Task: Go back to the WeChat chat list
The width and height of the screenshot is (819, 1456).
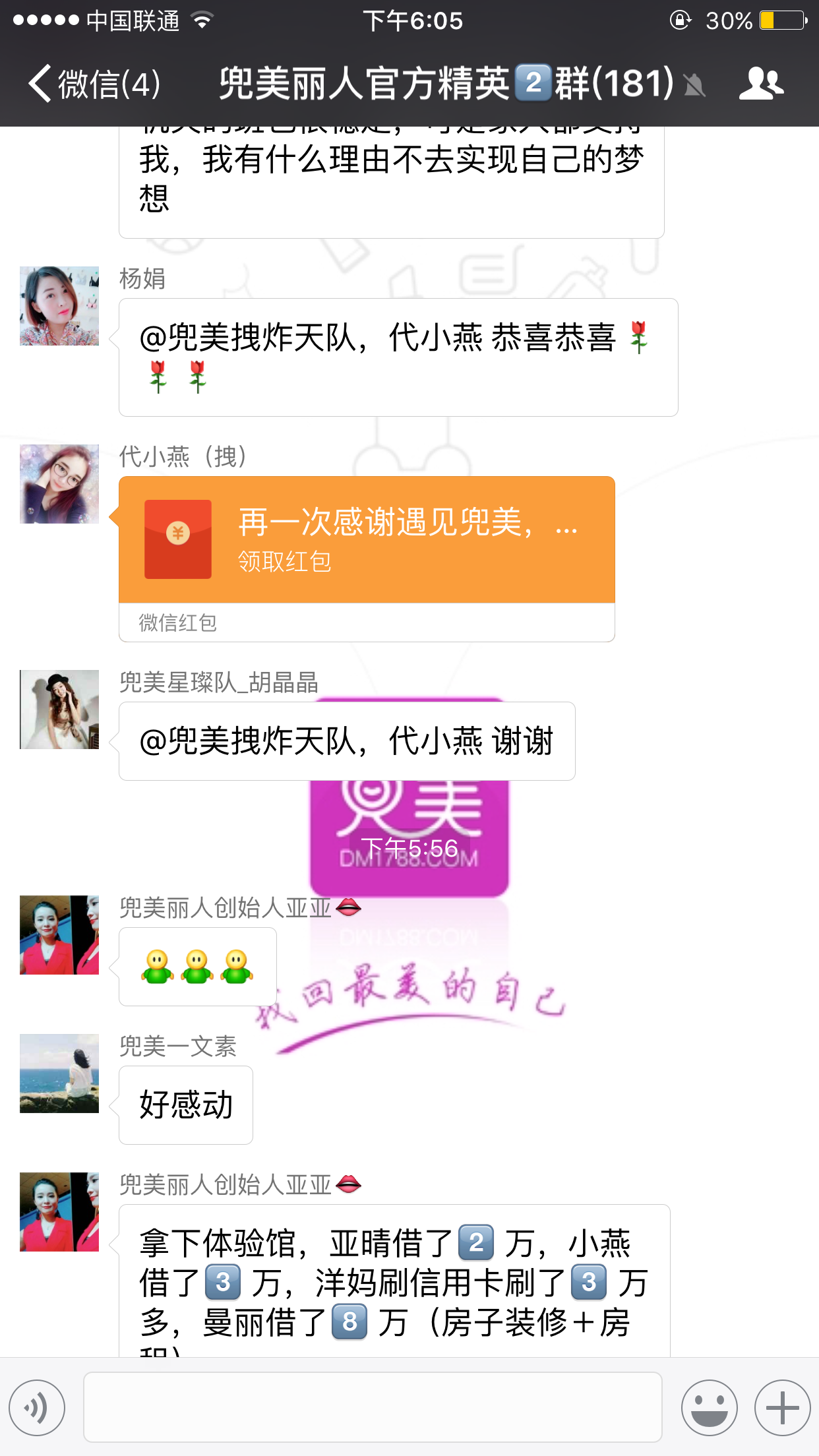Action: pos(92,84)
